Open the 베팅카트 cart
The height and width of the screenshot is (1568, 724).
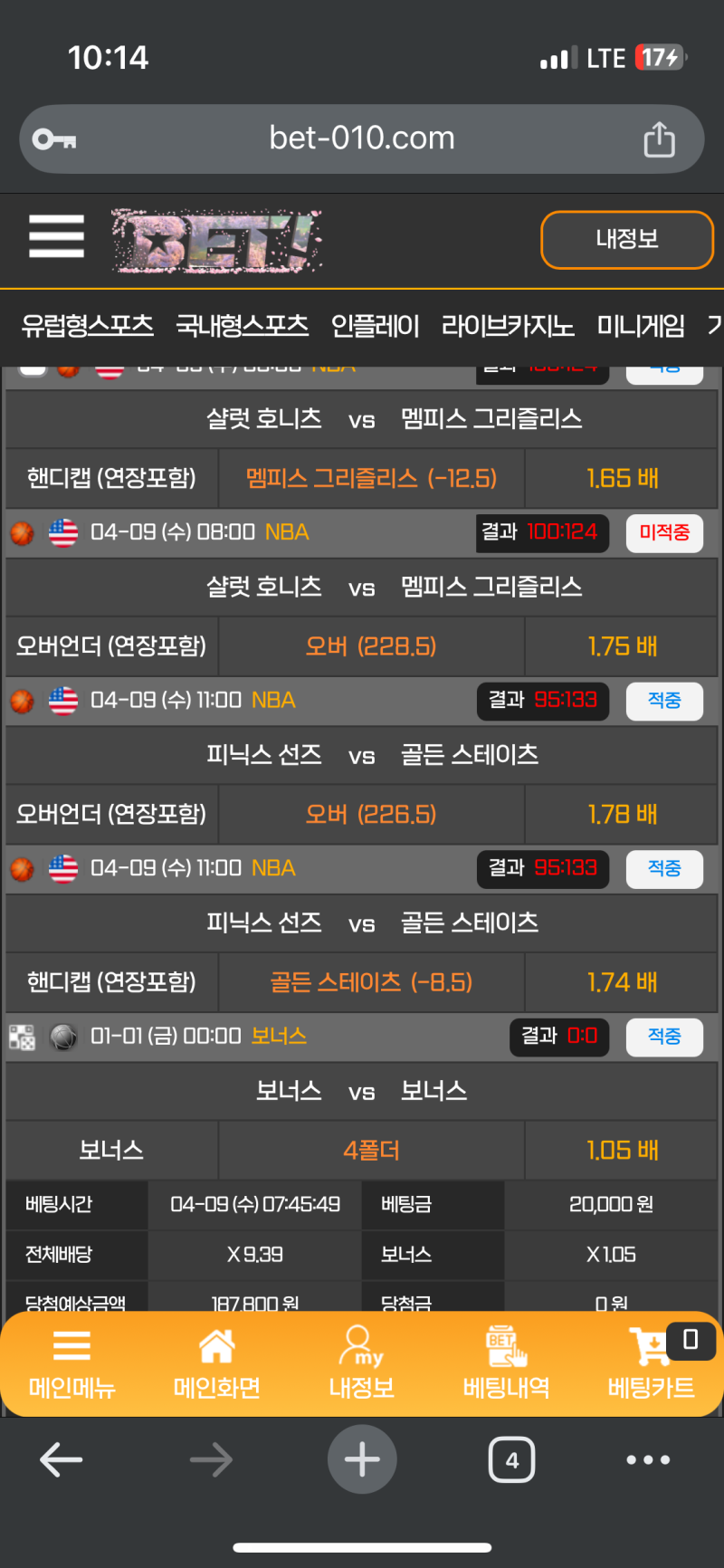(651, 1364)
